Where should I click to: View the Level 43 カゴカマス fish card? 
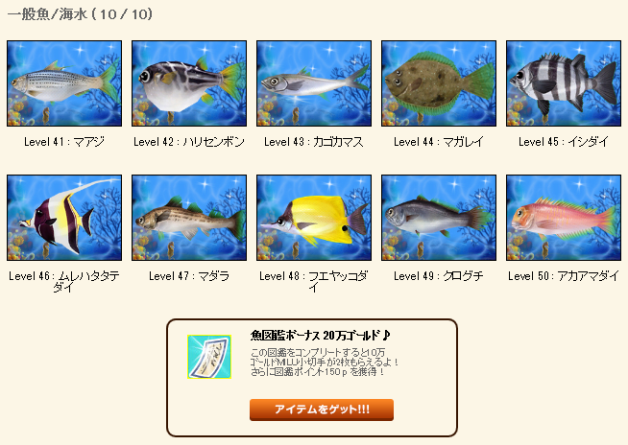(314, 83)
